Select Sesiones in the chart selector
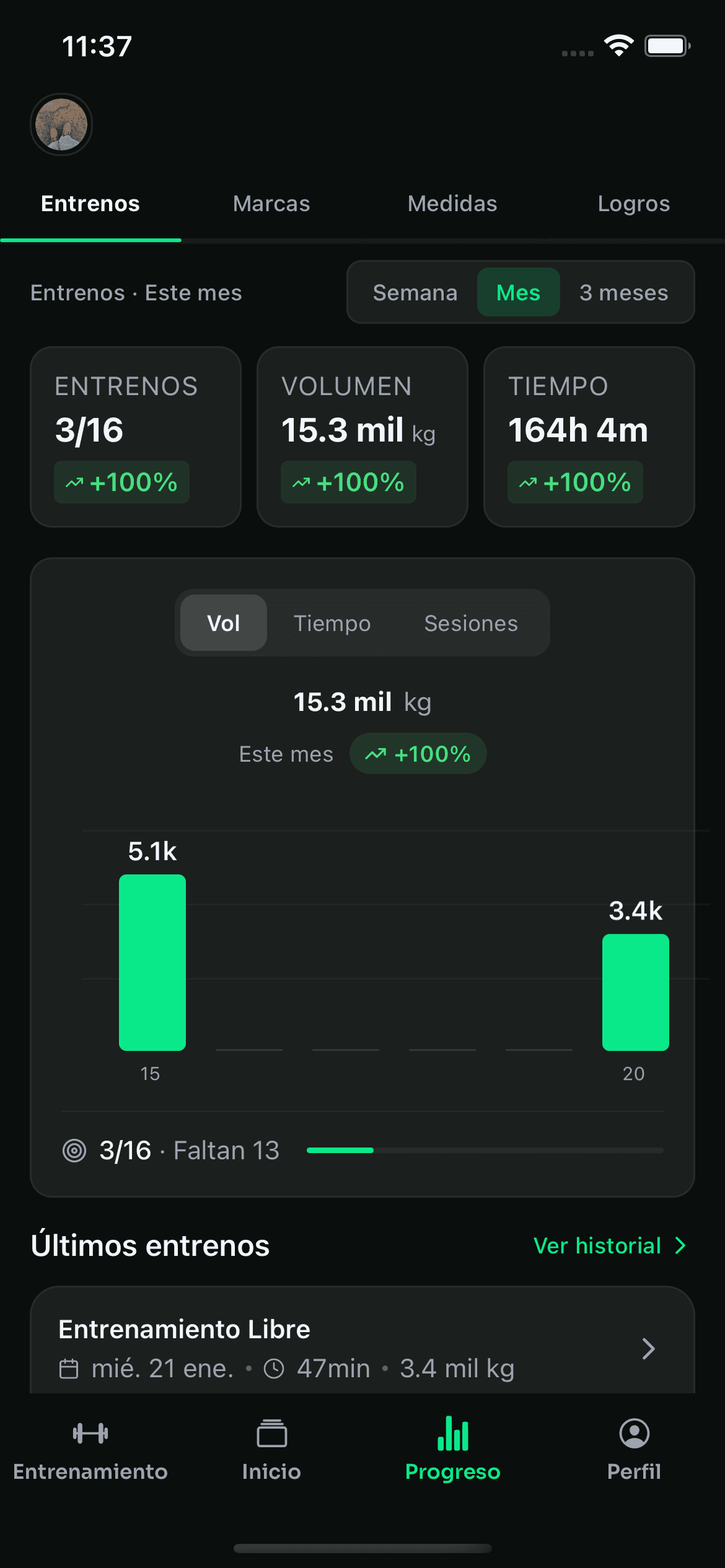The image size is (725, 1568). pos(472,623)
